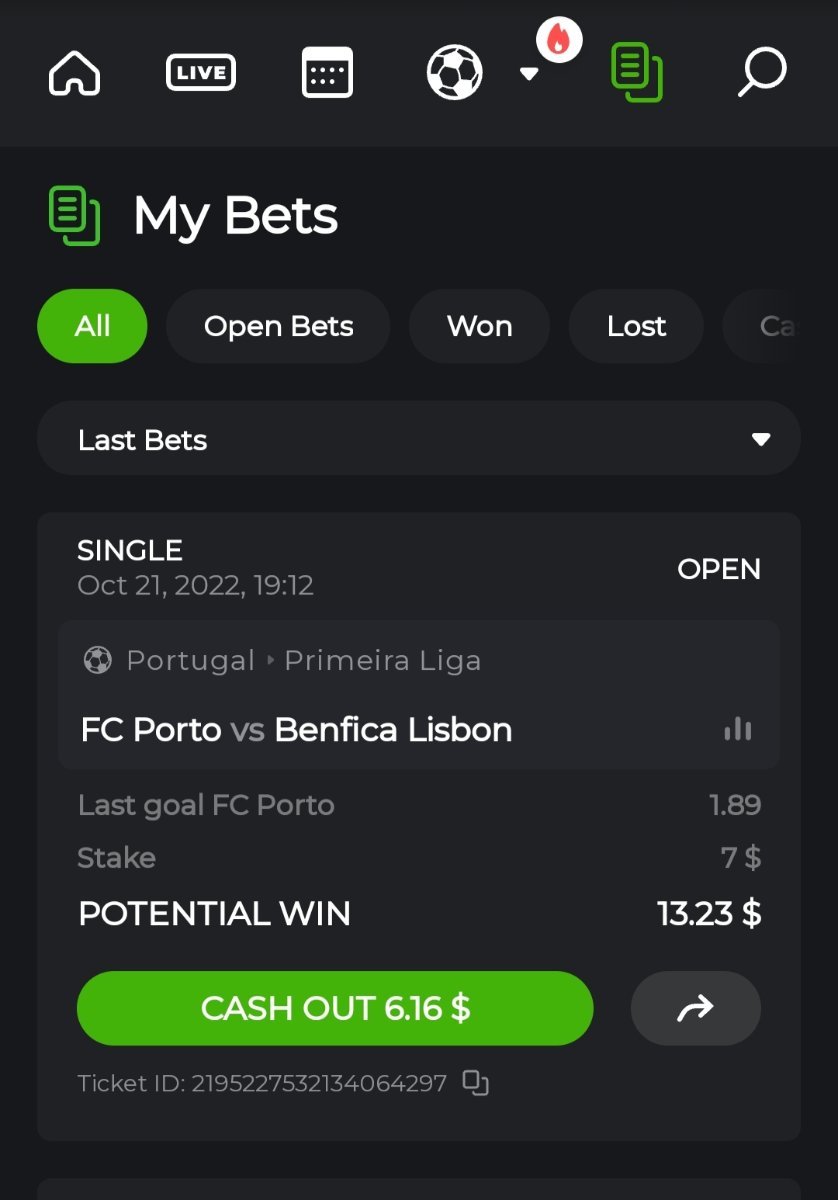
Task: Open the LIVE events section
Action: (201, 73)
